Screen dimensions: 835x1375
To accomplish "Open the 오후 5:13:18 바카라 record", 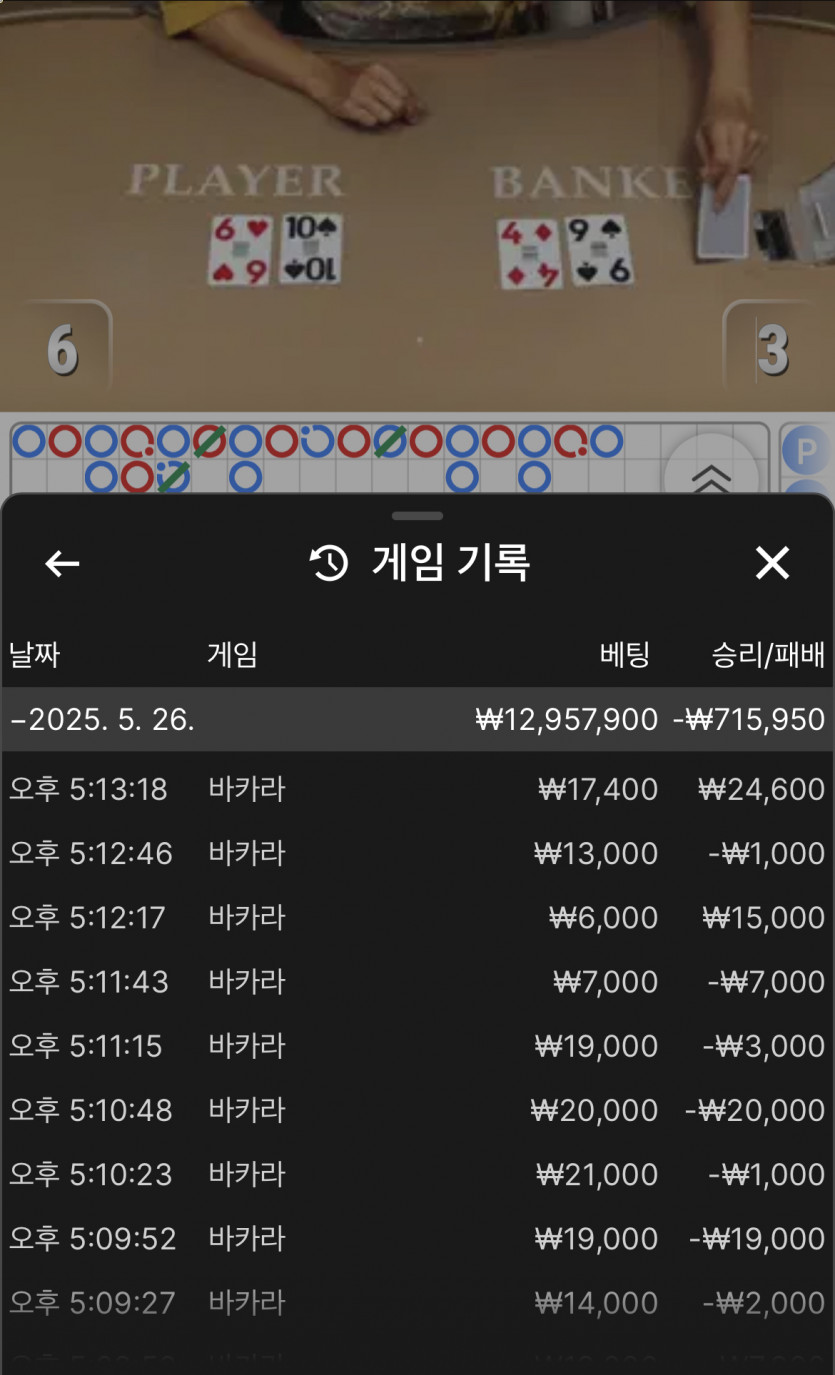I will point(417,789).
